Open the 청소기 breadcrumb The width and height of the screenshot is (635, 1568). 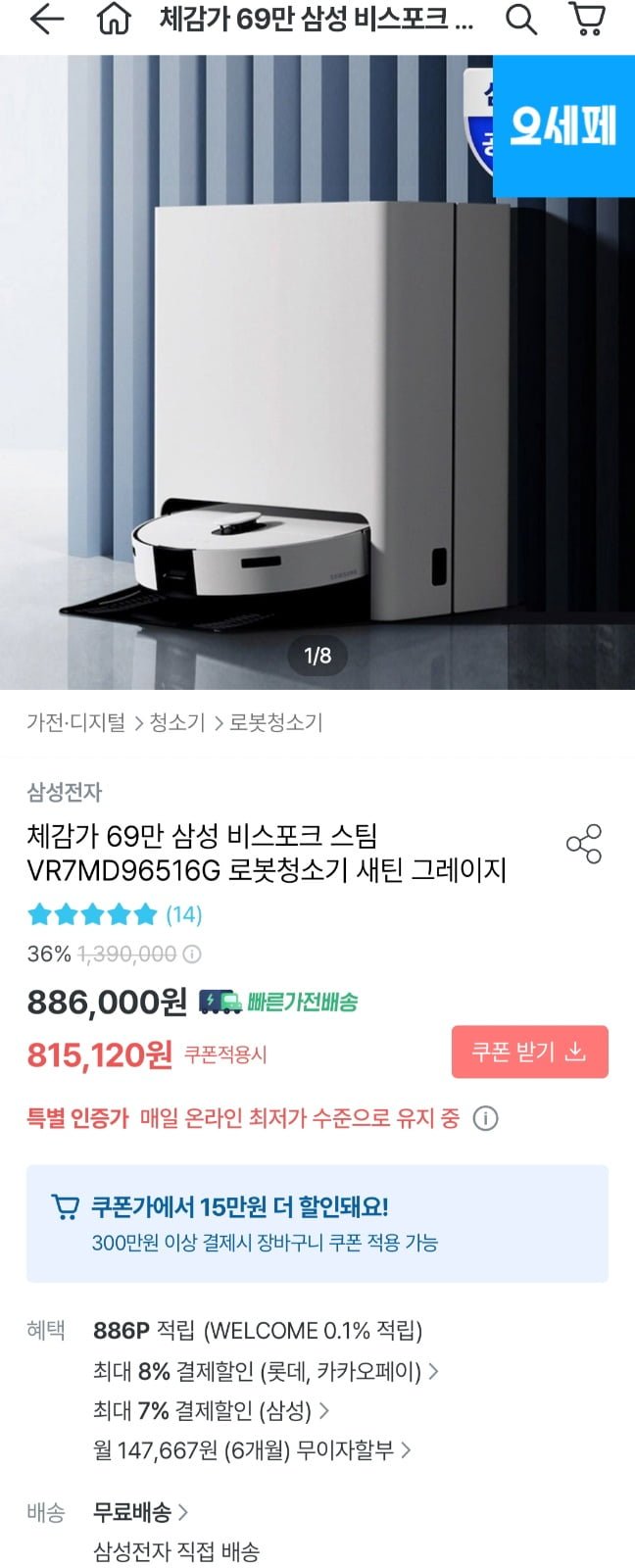tap(177, 723)
